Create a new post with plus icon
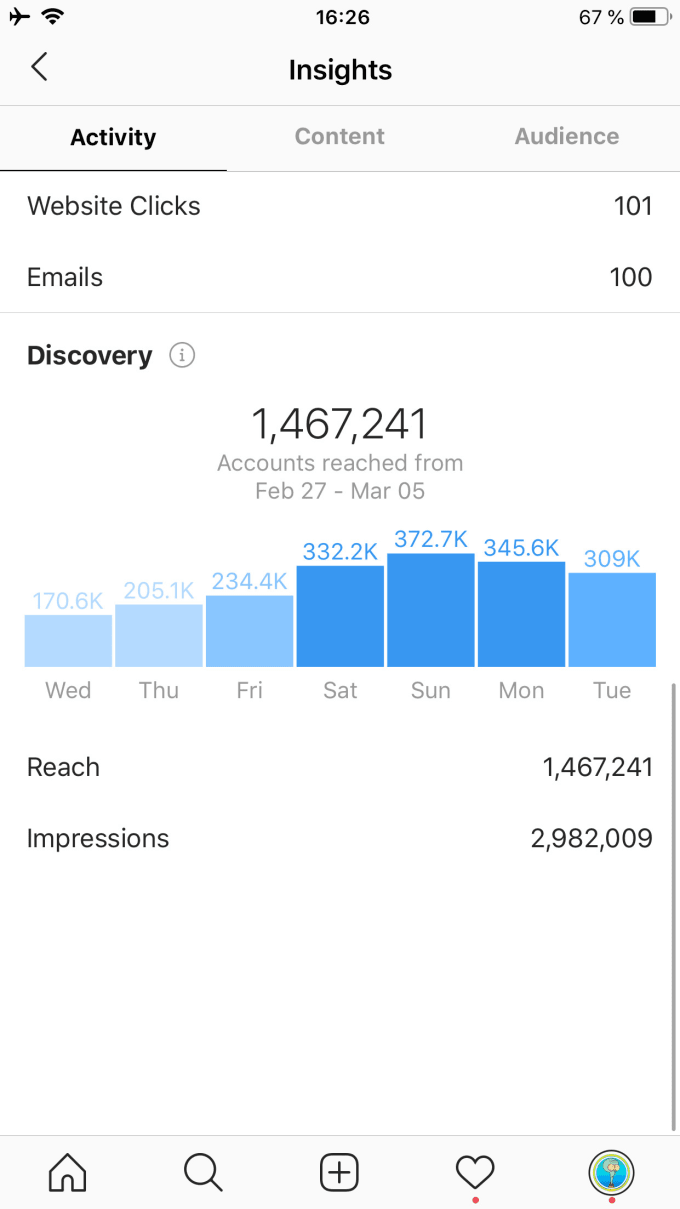This screenshot has height=1209, width=680. 339,1171
